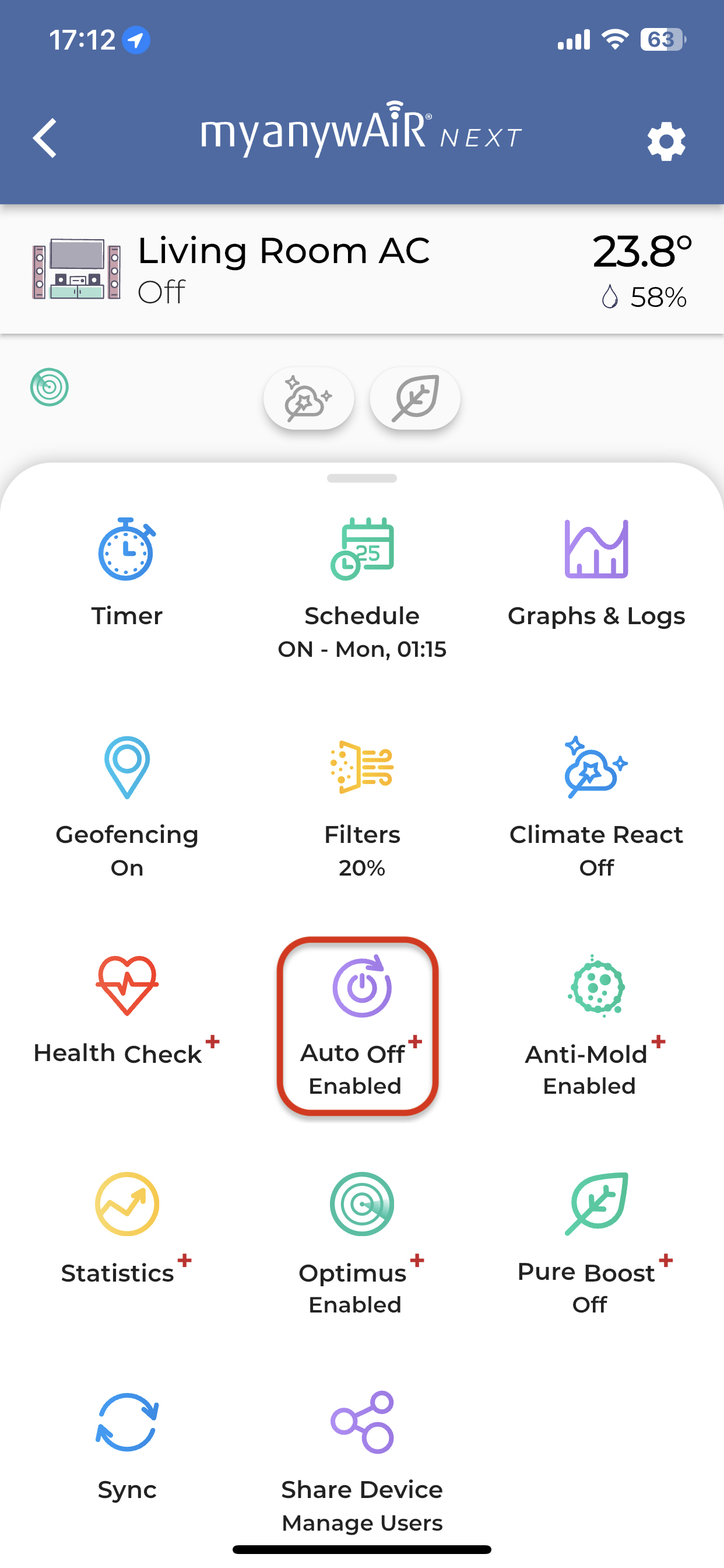
Task: Open Anti-Mold settings
Action: [596, 1023]
